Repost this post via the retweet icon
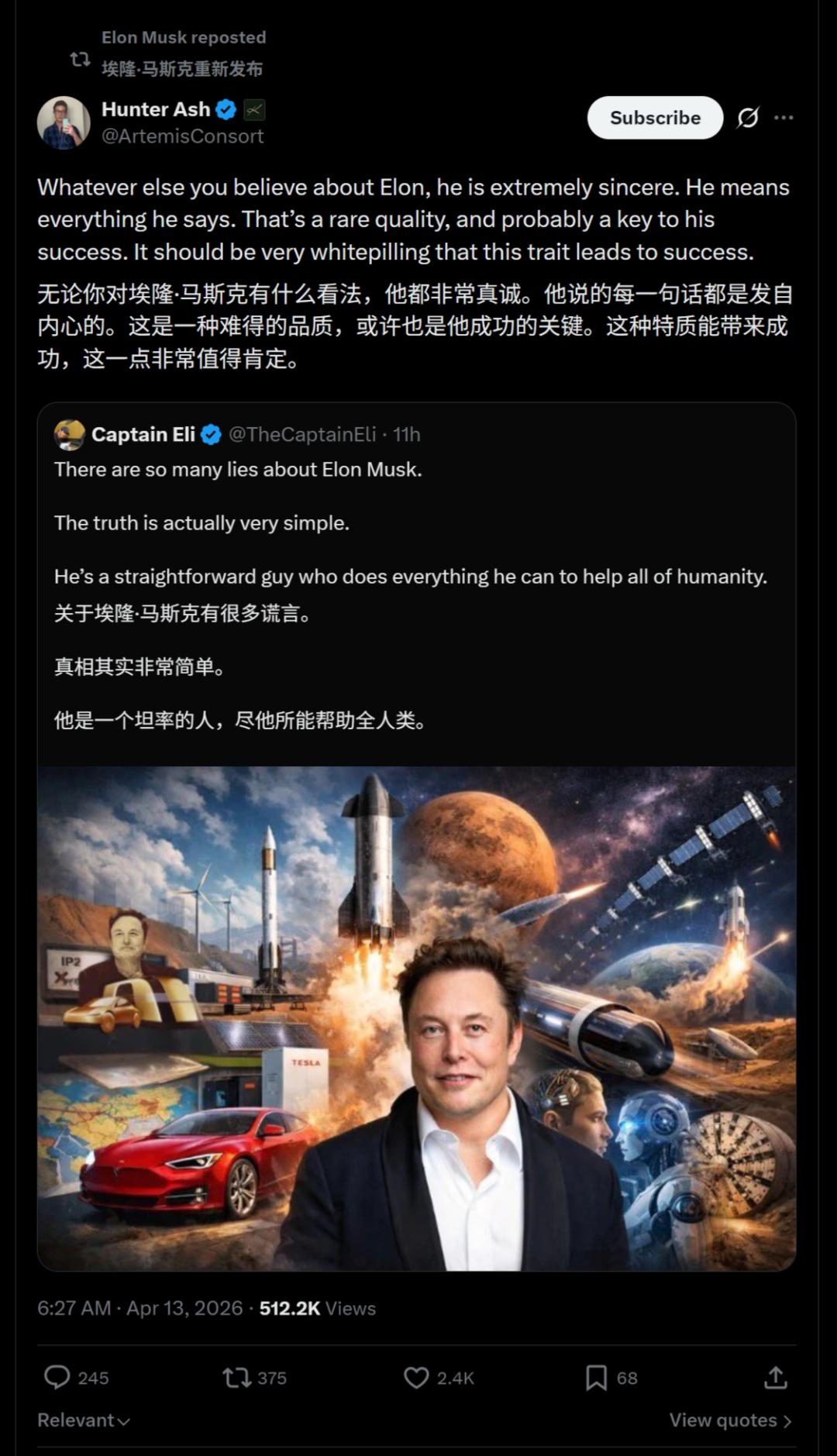Image resolution: width=837 pixels, height=1456 pixels. 236,1377
